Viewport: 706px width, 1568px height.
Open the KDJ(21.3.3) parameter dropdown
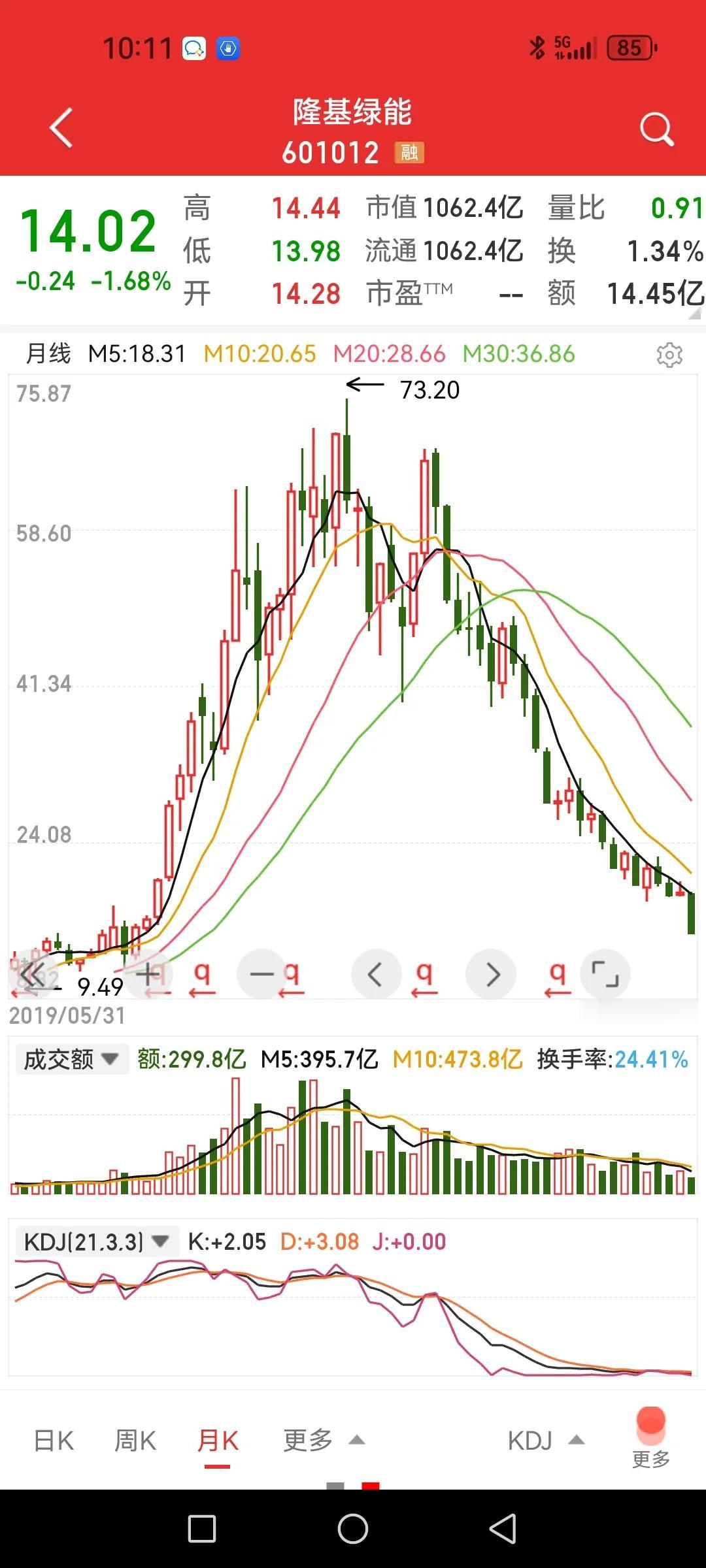[x=95, y=1241]
